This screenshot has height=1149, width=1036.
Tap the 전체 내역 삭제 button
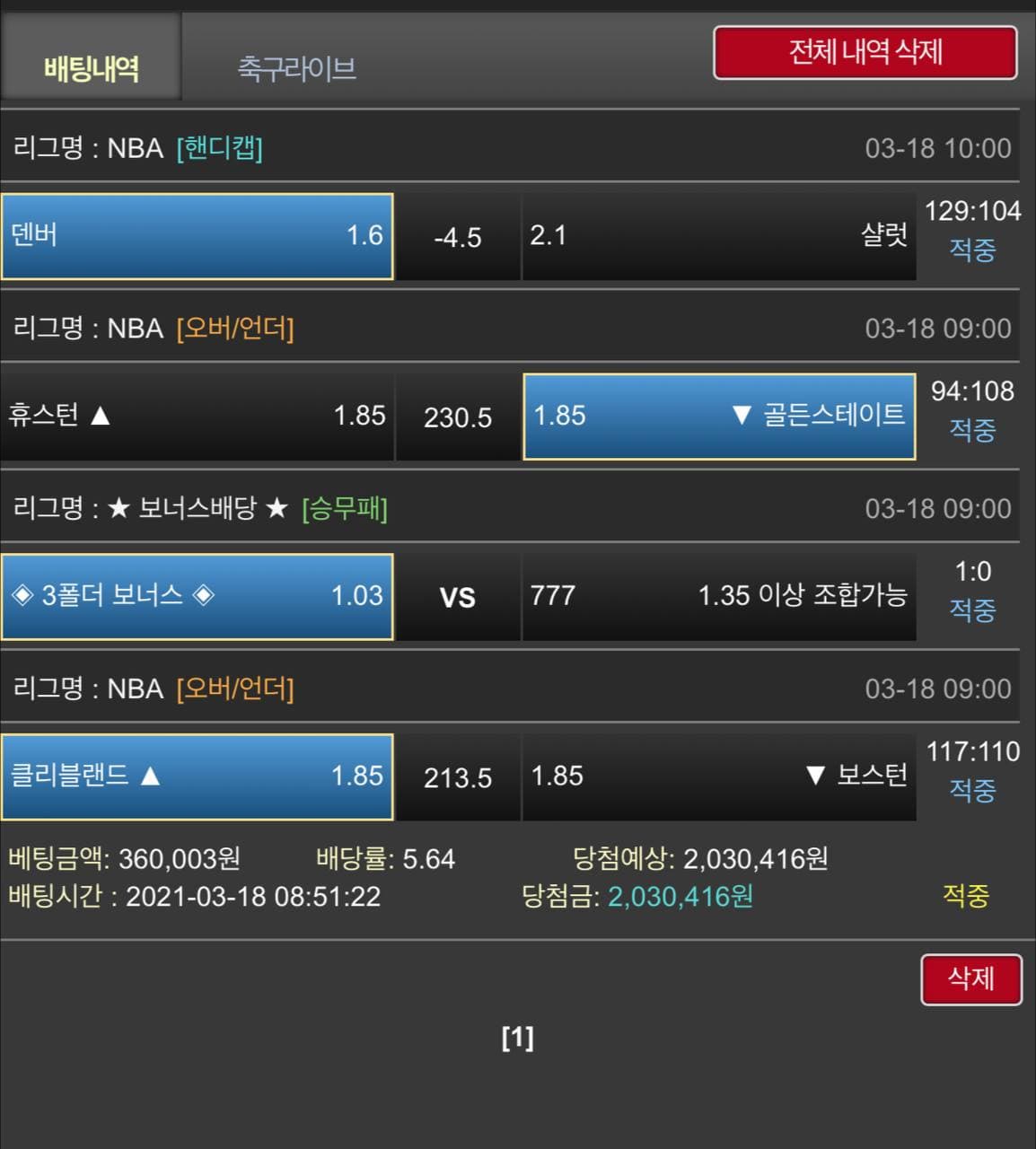click(865, 53)
